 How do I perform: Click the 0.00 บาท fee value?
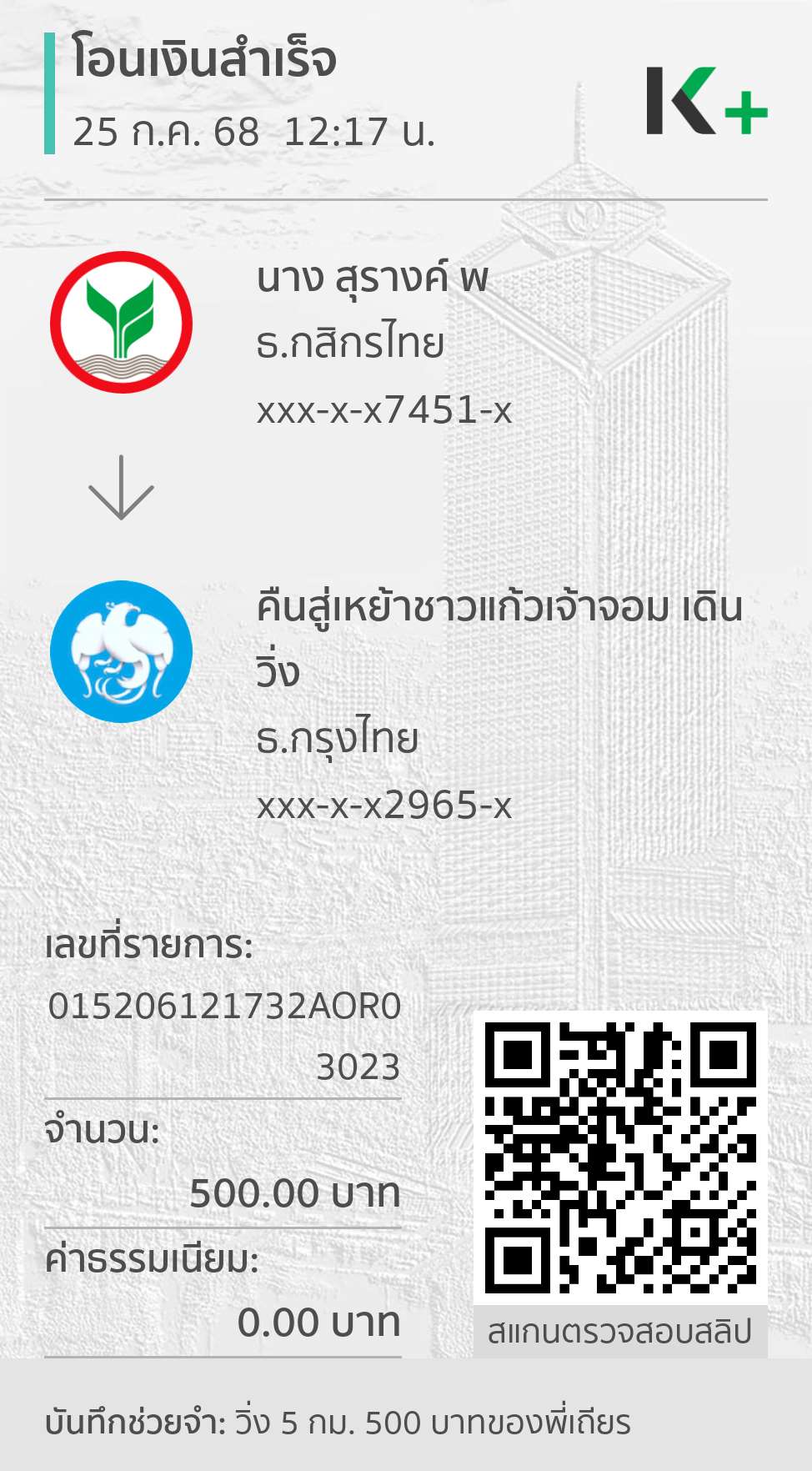pyautogui.click(x=317, y=1322)
